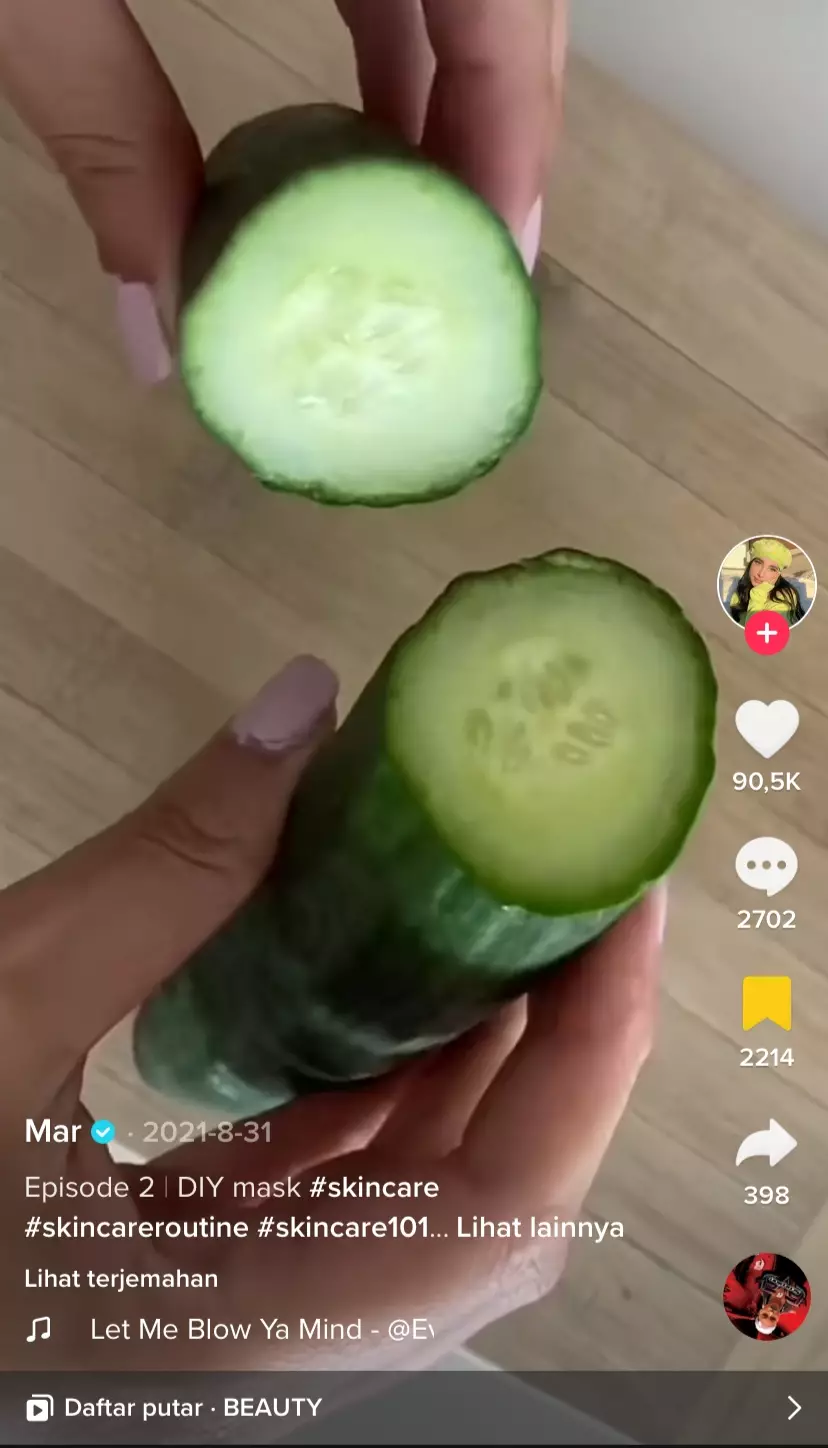Expand the translated caption with Lihat terjemahan

coord(120,1278)
